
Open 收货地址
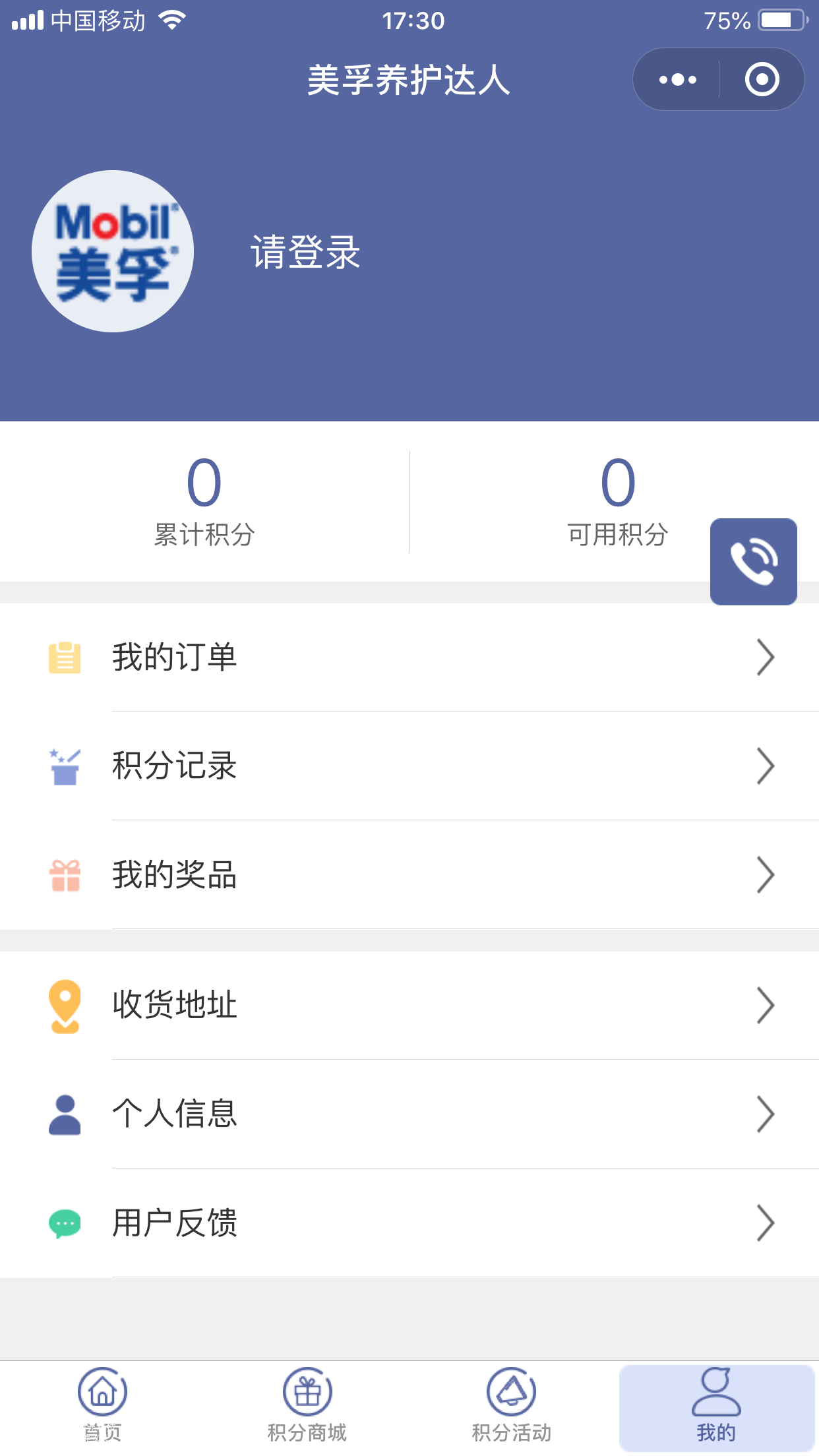coord(409,1006)
